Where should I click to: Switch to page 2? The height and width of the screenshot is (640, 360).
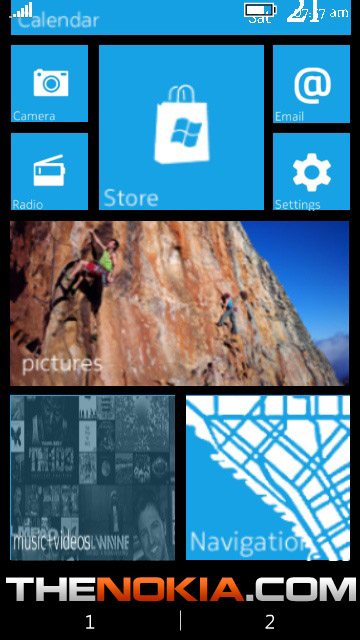click(x=269, y=622)
